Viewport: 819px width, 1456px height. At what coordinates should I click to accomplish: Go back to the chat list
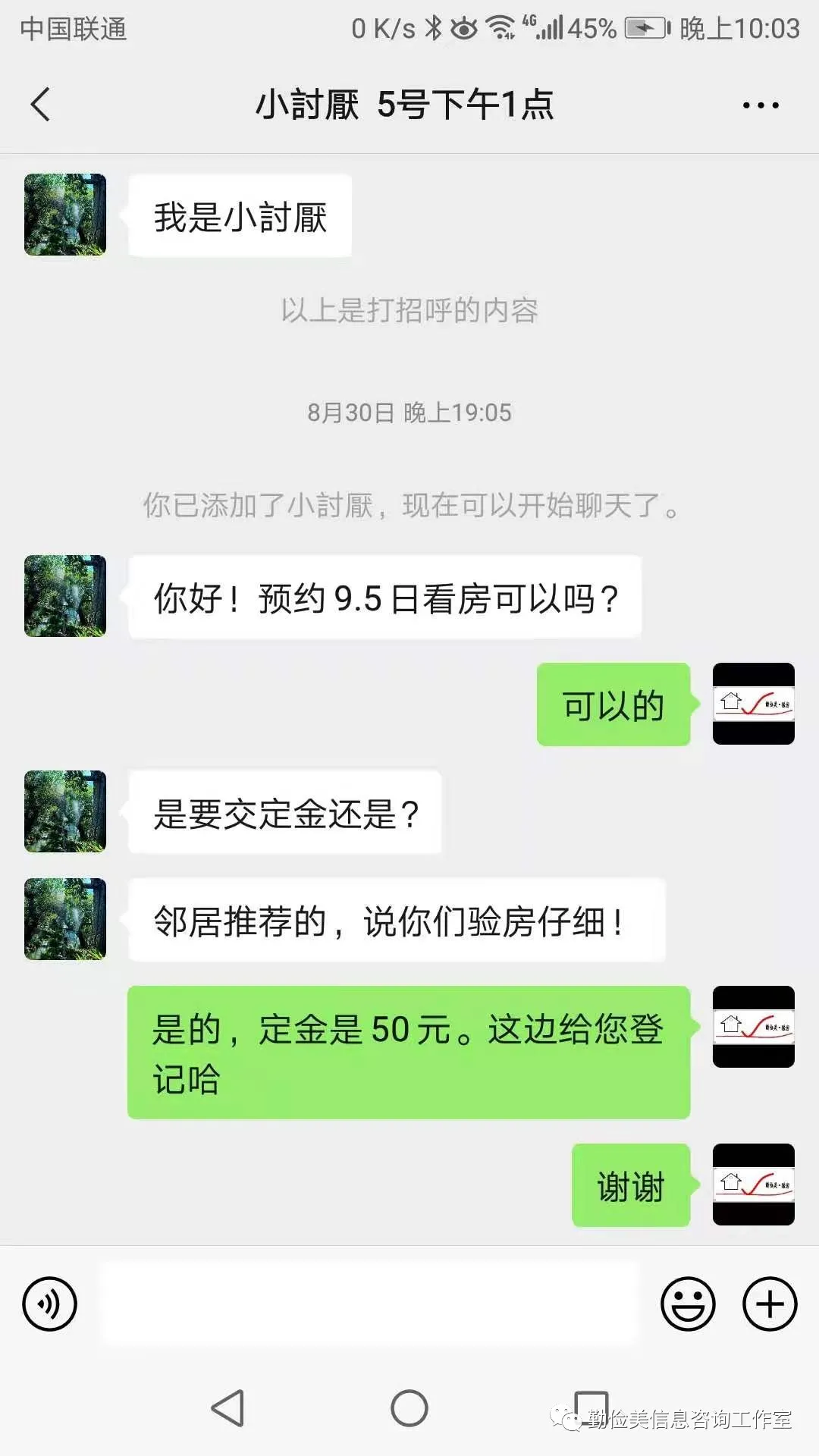click(x=41, y=104)
